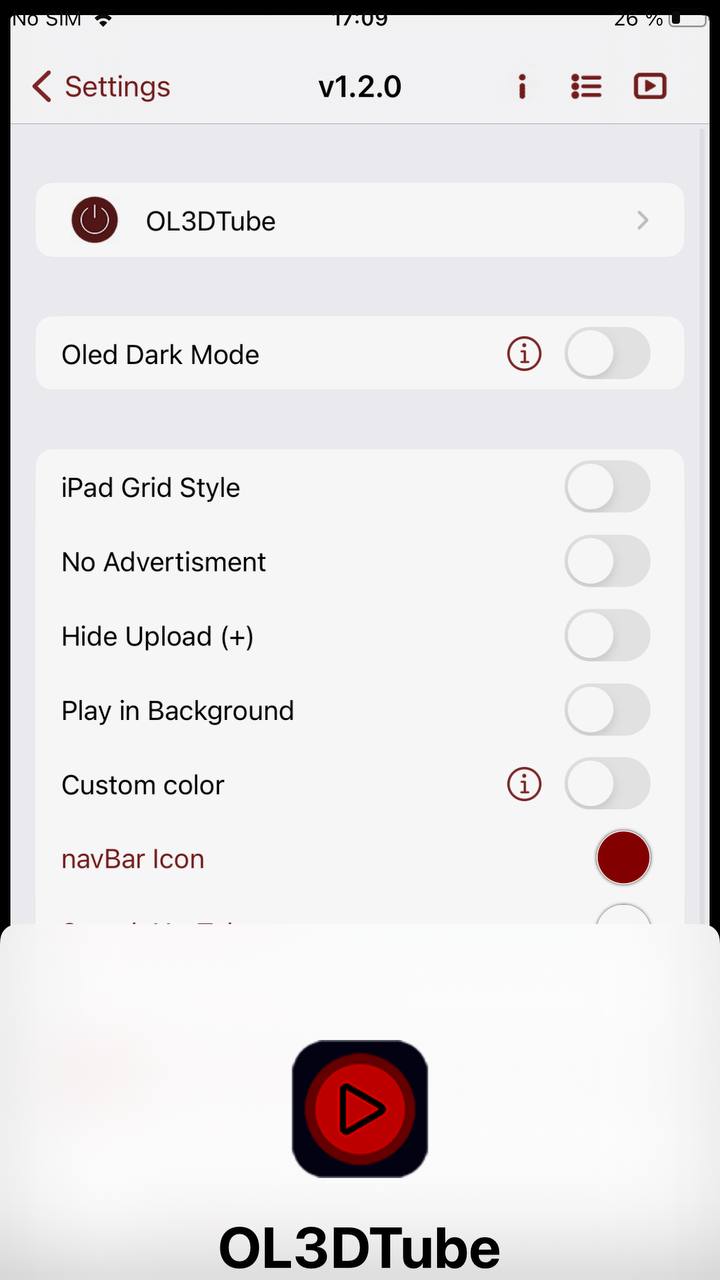Open the info icon in the navigation bar
This screenshot has height=1280, width=720.
(x=521, y=87)
